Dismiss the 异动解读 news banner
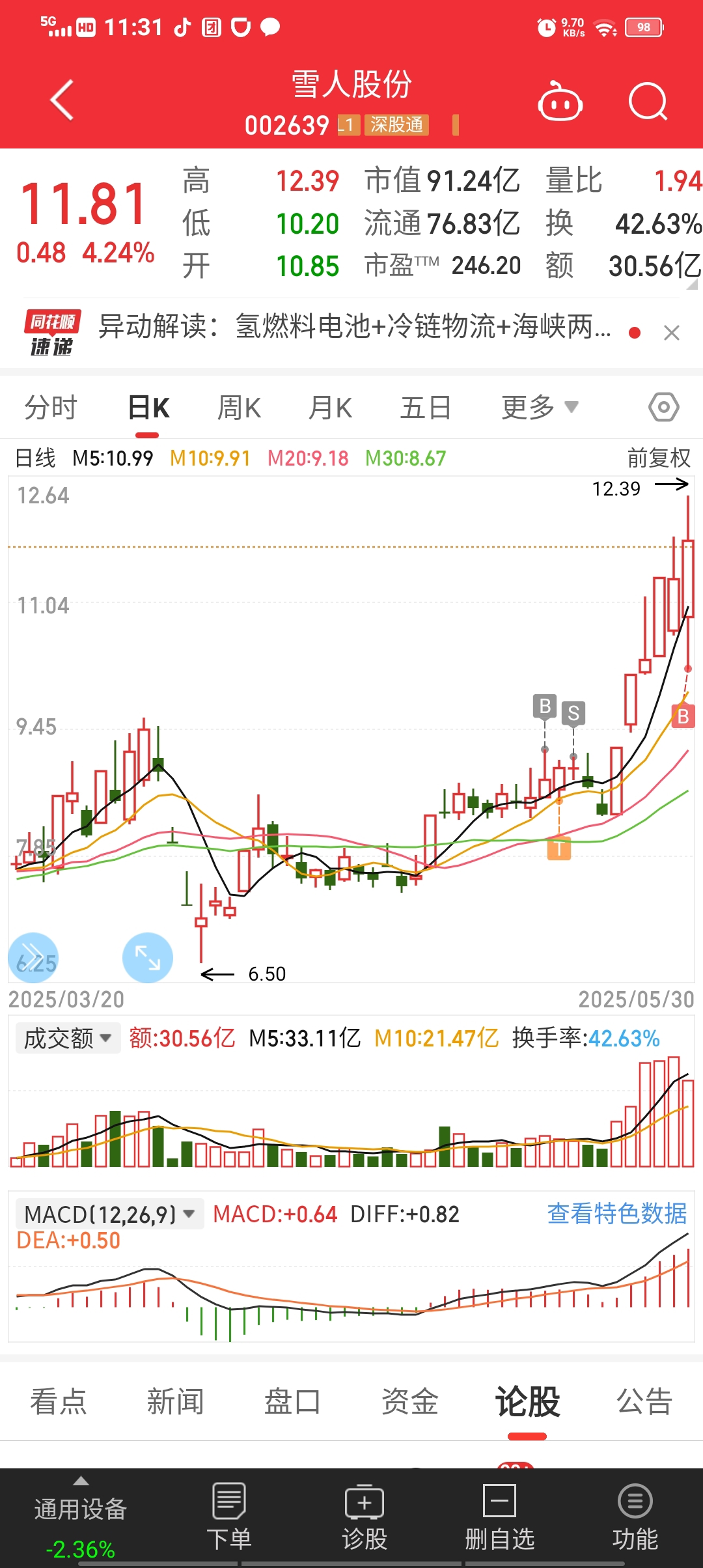703x1568 pixels. (671, 333)
